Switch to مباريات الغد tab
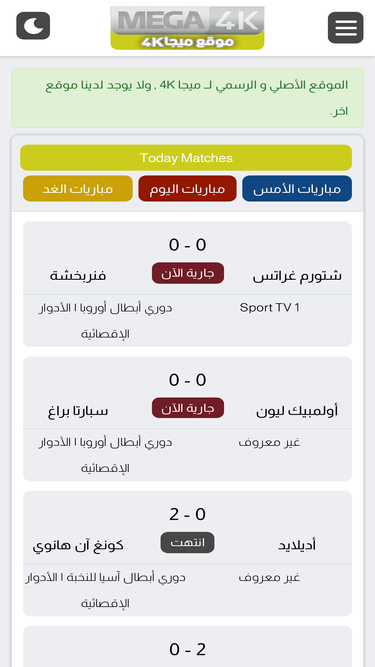The height and width of the screenshot is (667, 375). [78, 188]
